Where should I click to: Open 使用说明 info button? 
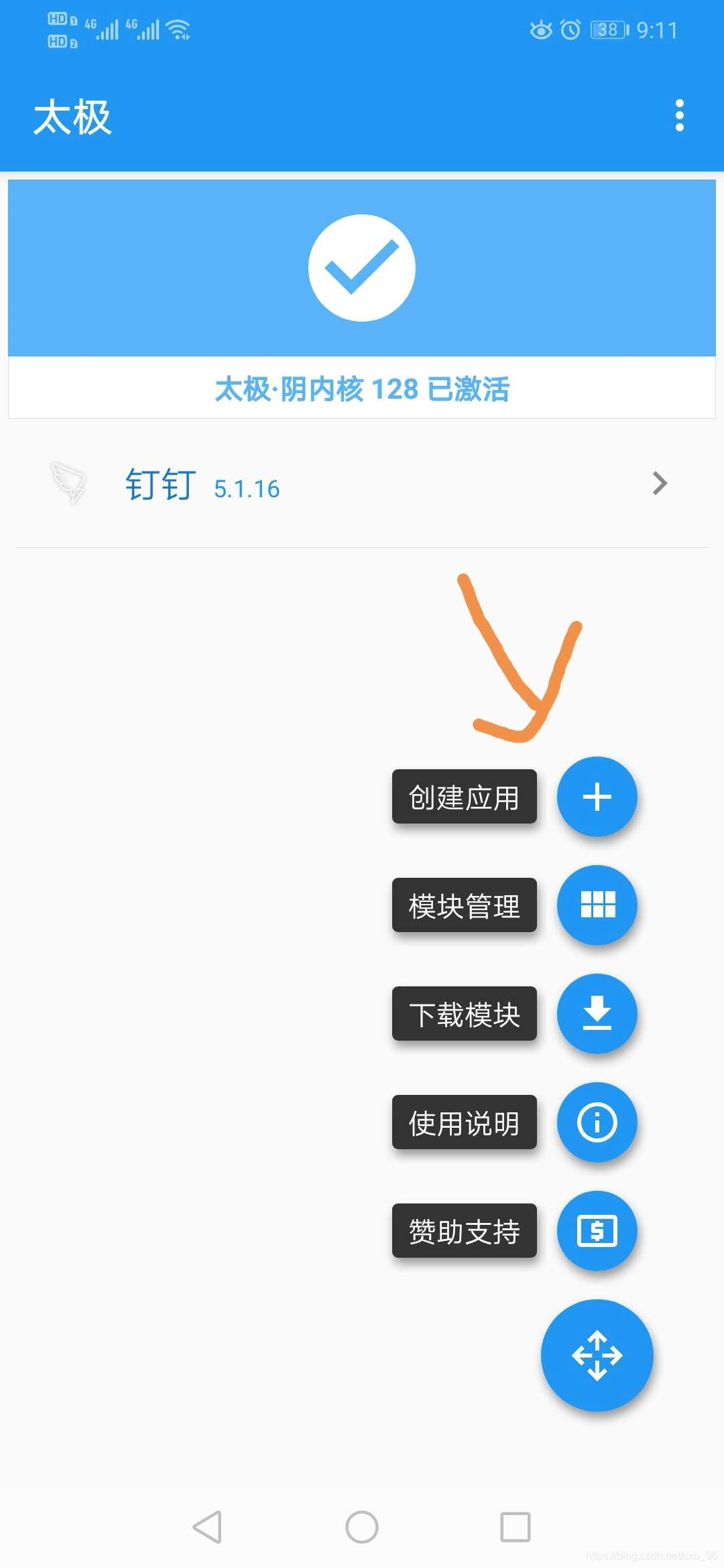tap(597, 1122)
